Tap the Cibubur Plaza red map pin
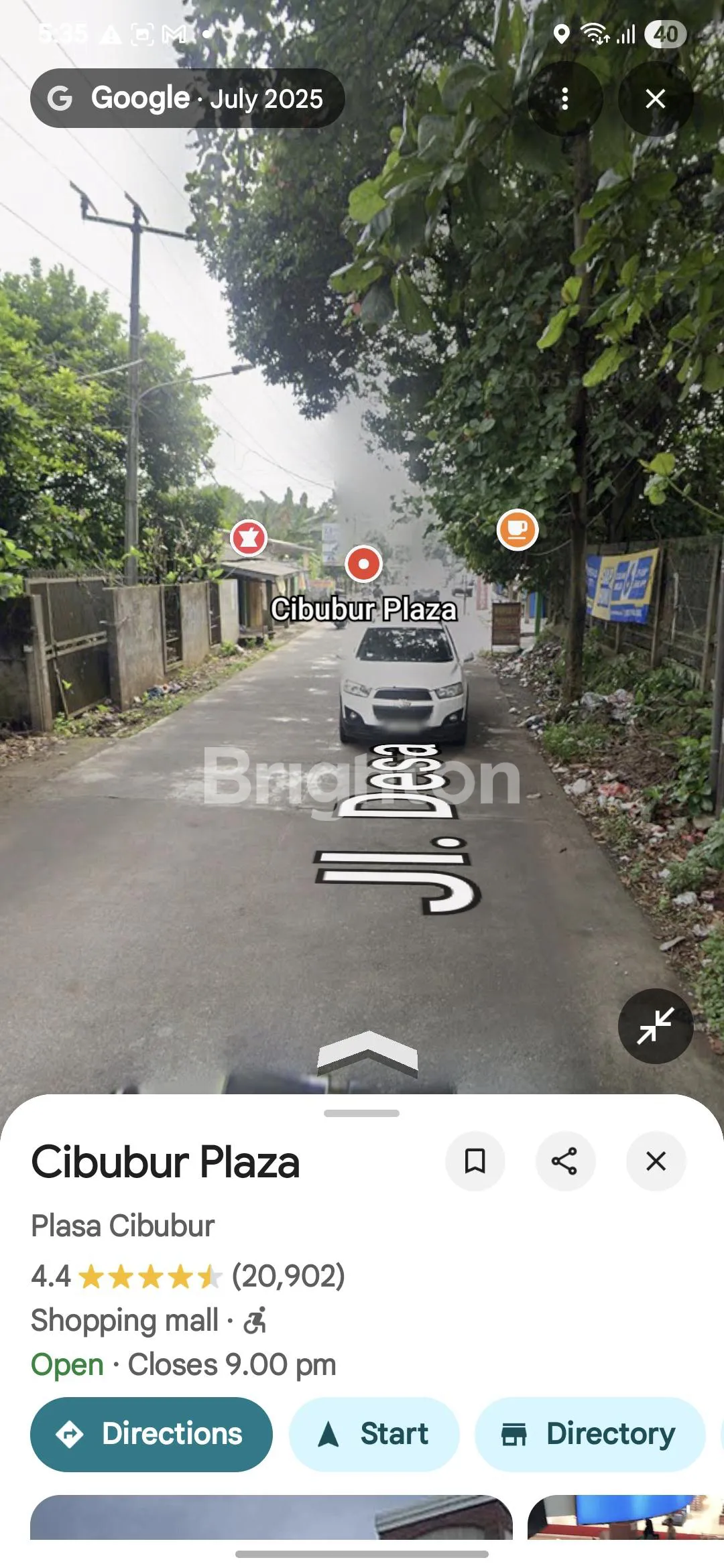 pos(363,564)
